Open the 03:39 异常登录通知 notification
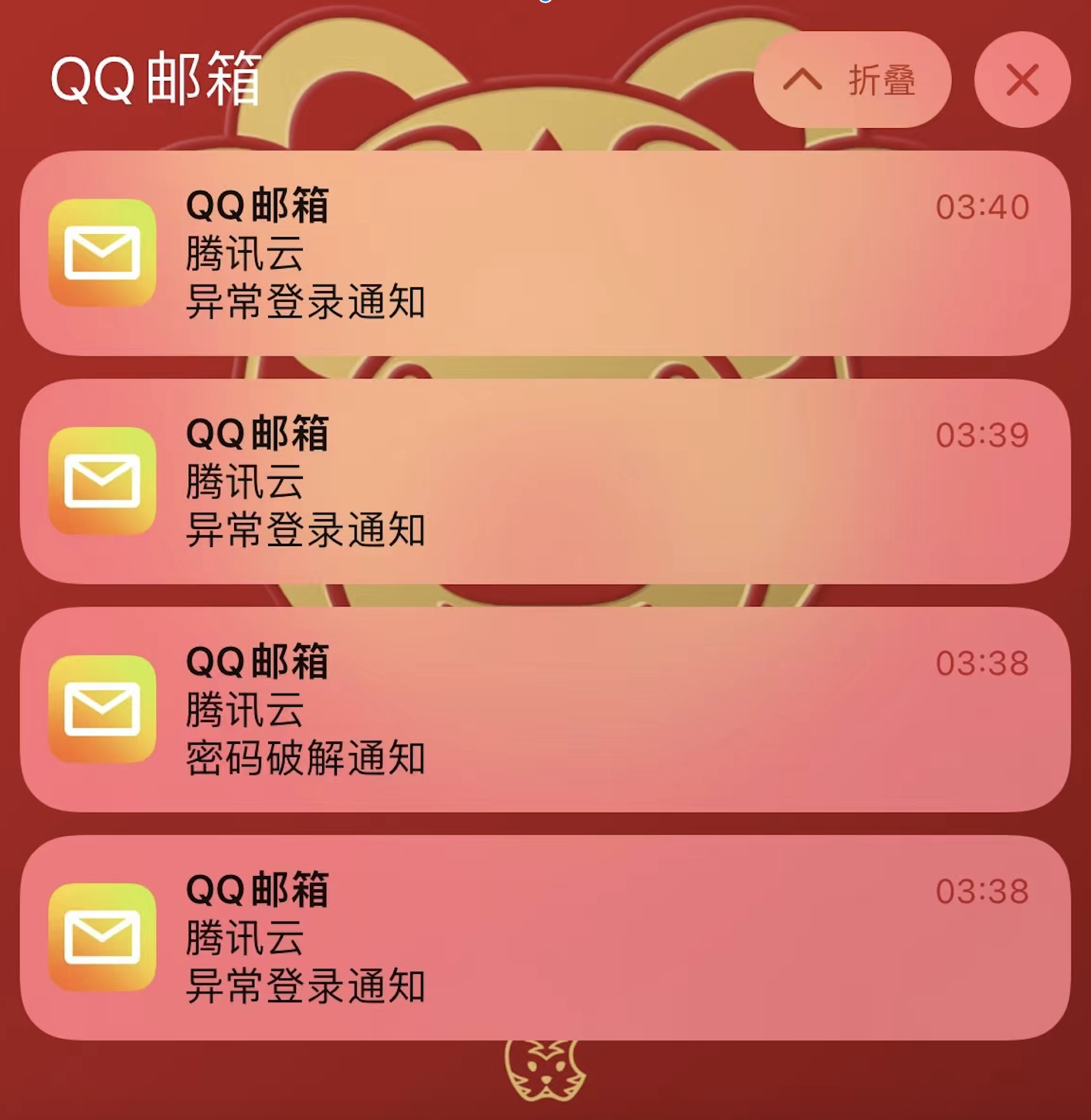Viewport: 1091px width, 1120px height. (x=545, y=481)
